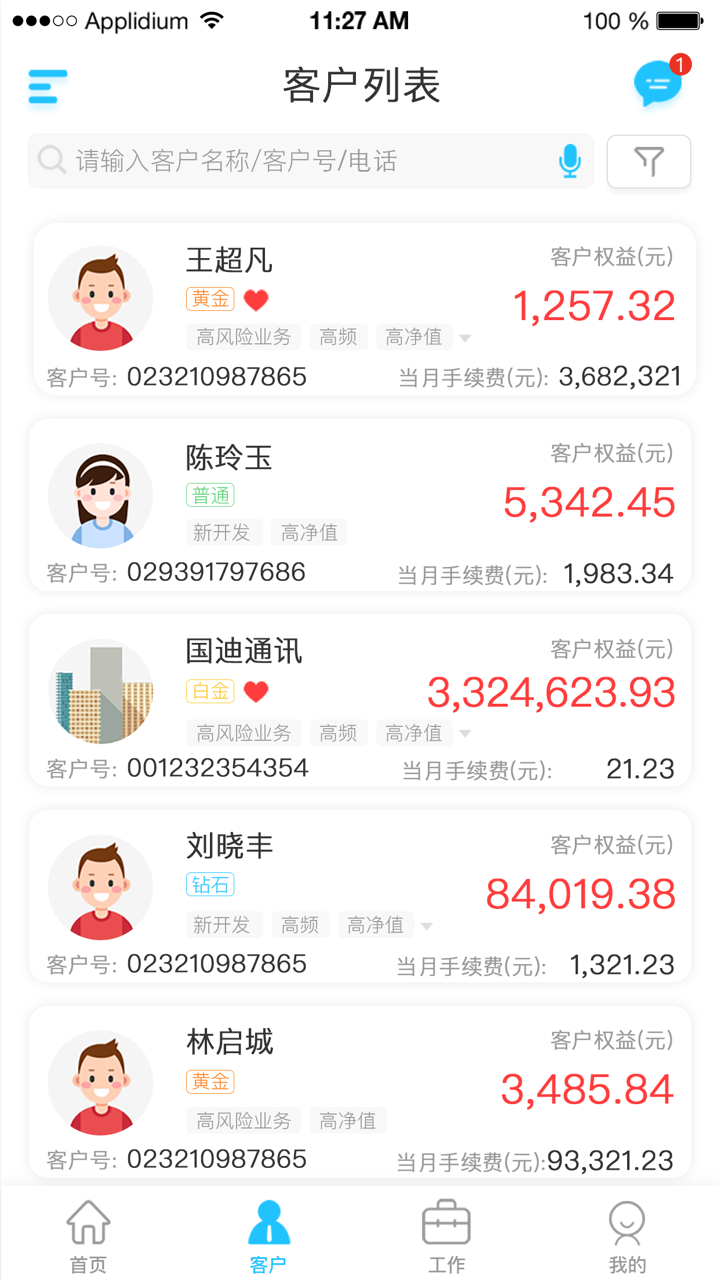Open the 国迪通讯 customer card

(360, 700)
